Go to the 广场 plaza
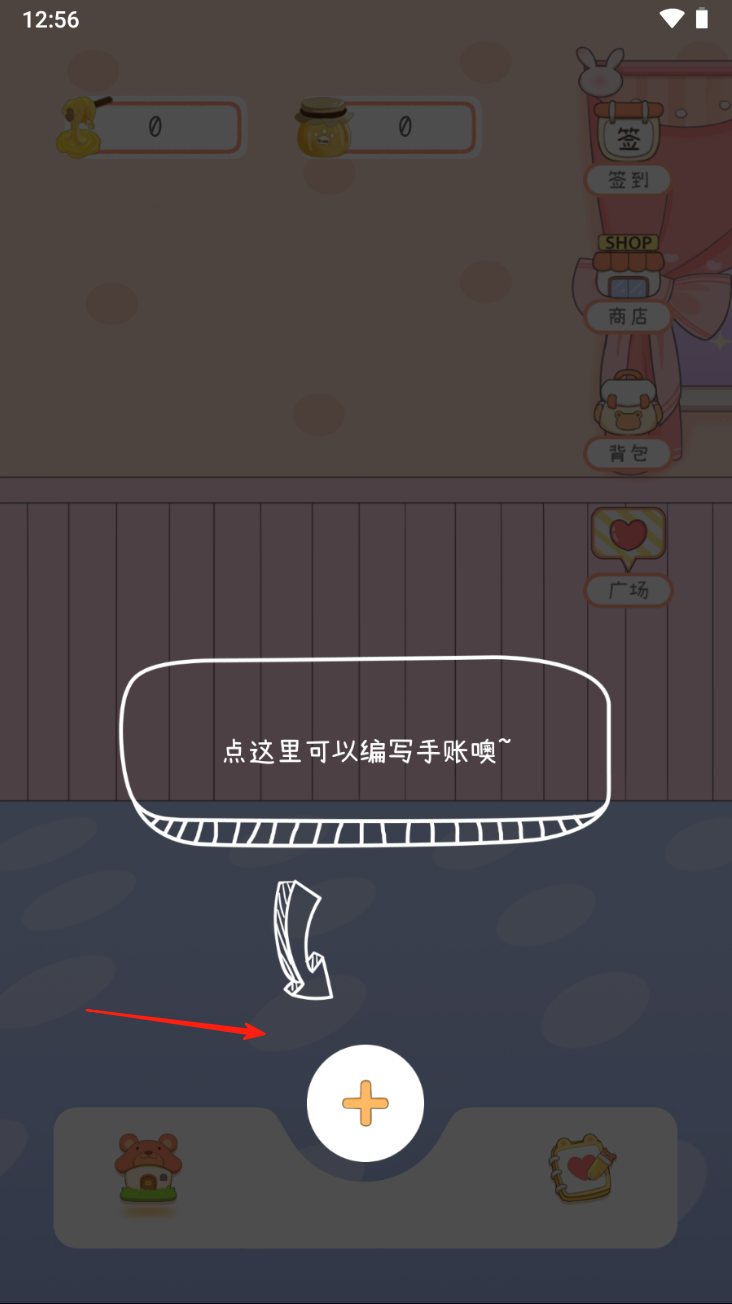The image size is (732, 1304). pyautogui.click(x=628, y=556)
